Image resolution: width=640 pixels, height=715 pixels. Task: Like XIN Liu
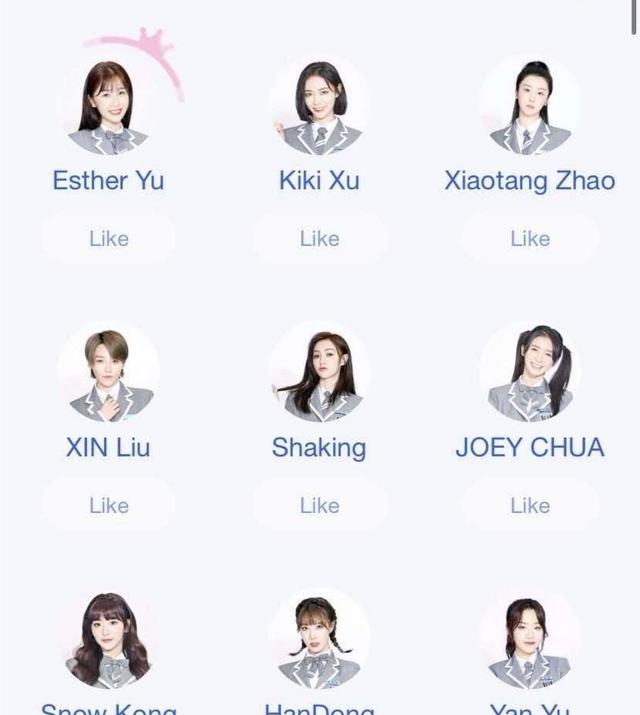point(108,505)
